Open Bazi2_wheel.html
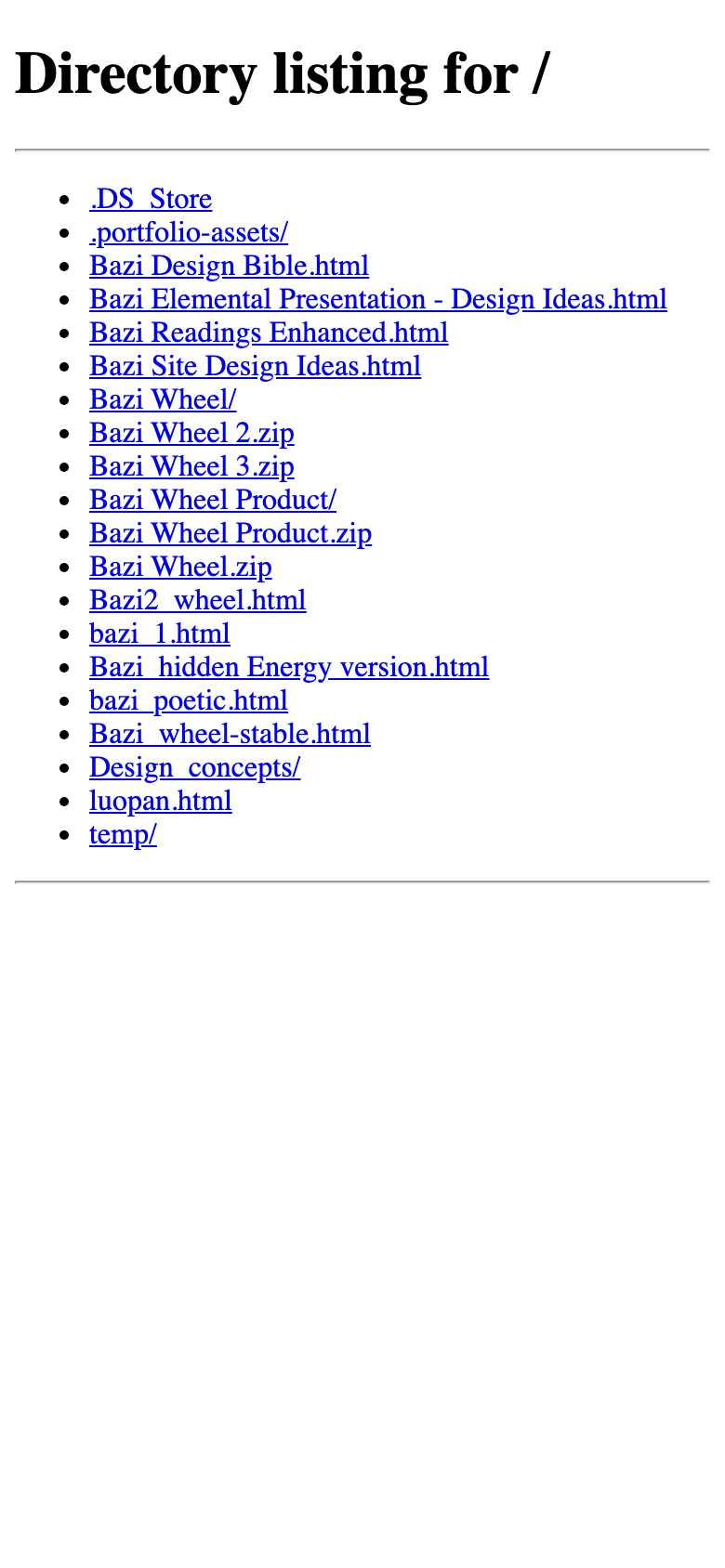Viewport: 725px width, 1568px height. tap(197, 600)
